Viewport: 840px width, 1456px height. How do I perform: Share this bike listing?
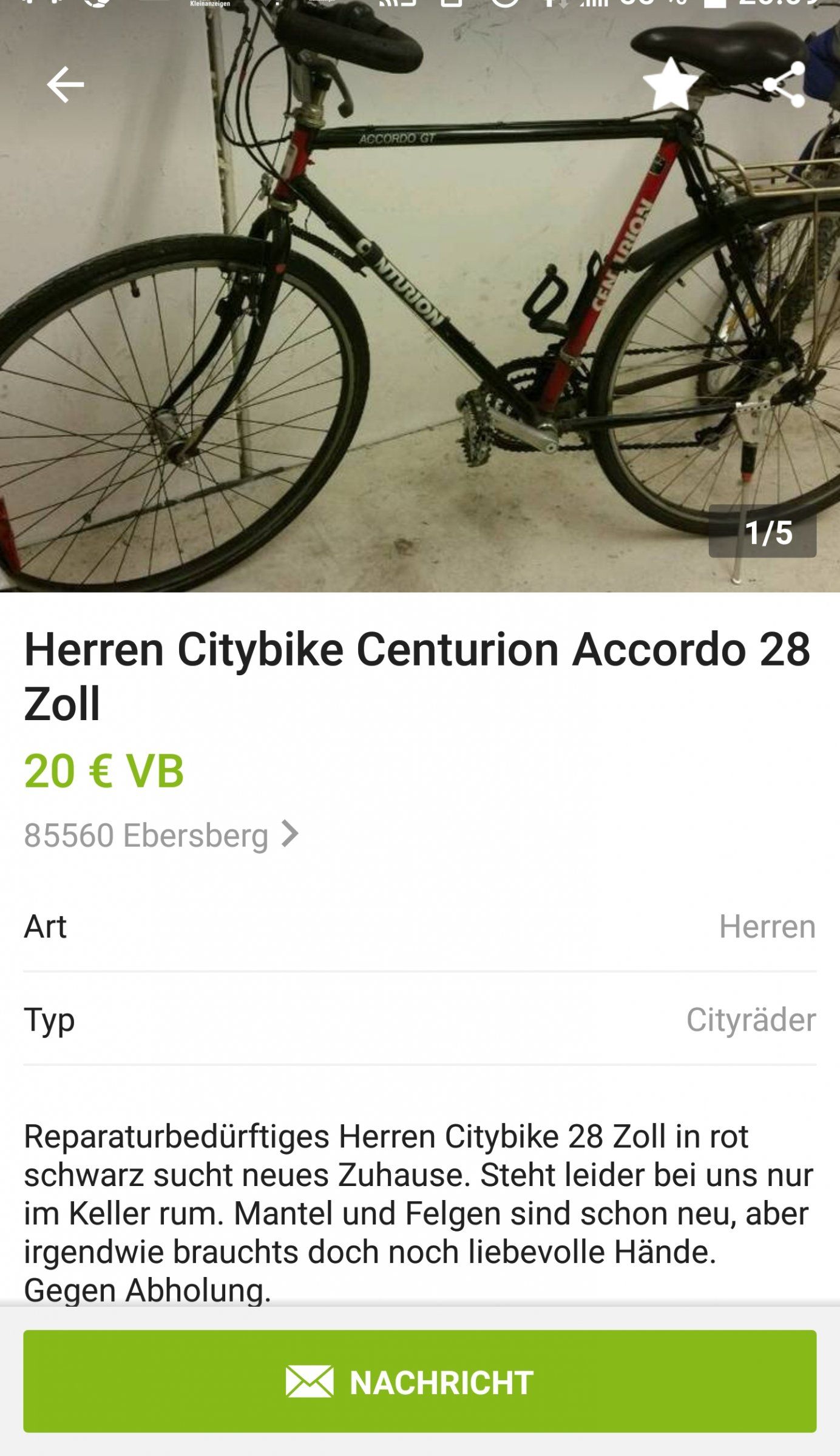[784, 85]
